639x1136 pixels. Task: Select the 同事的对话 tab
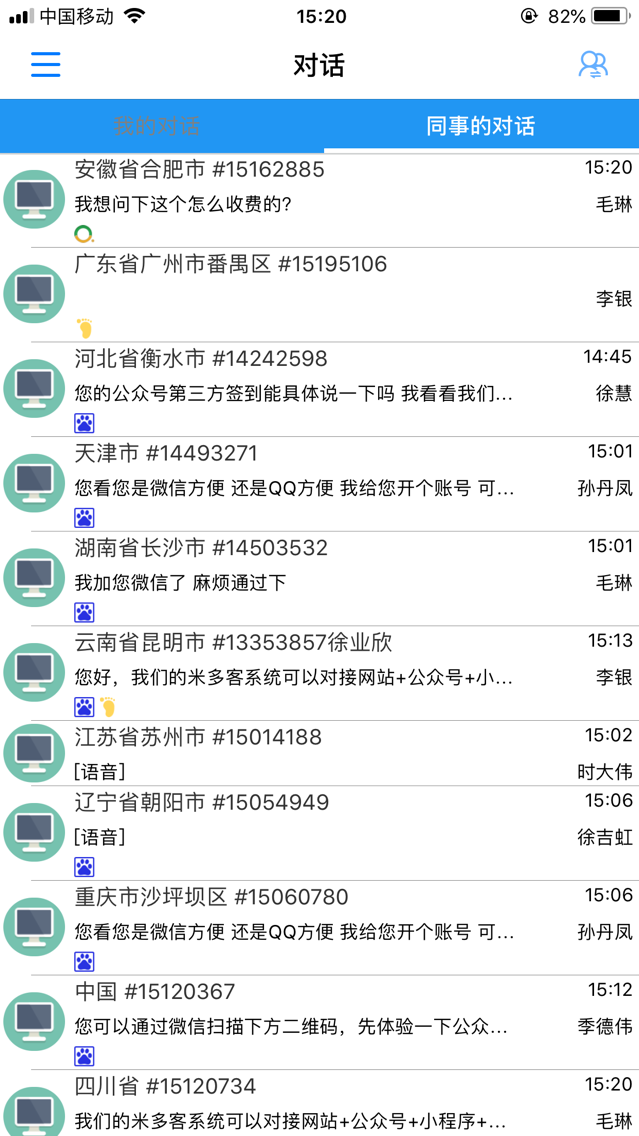[480, 126]
